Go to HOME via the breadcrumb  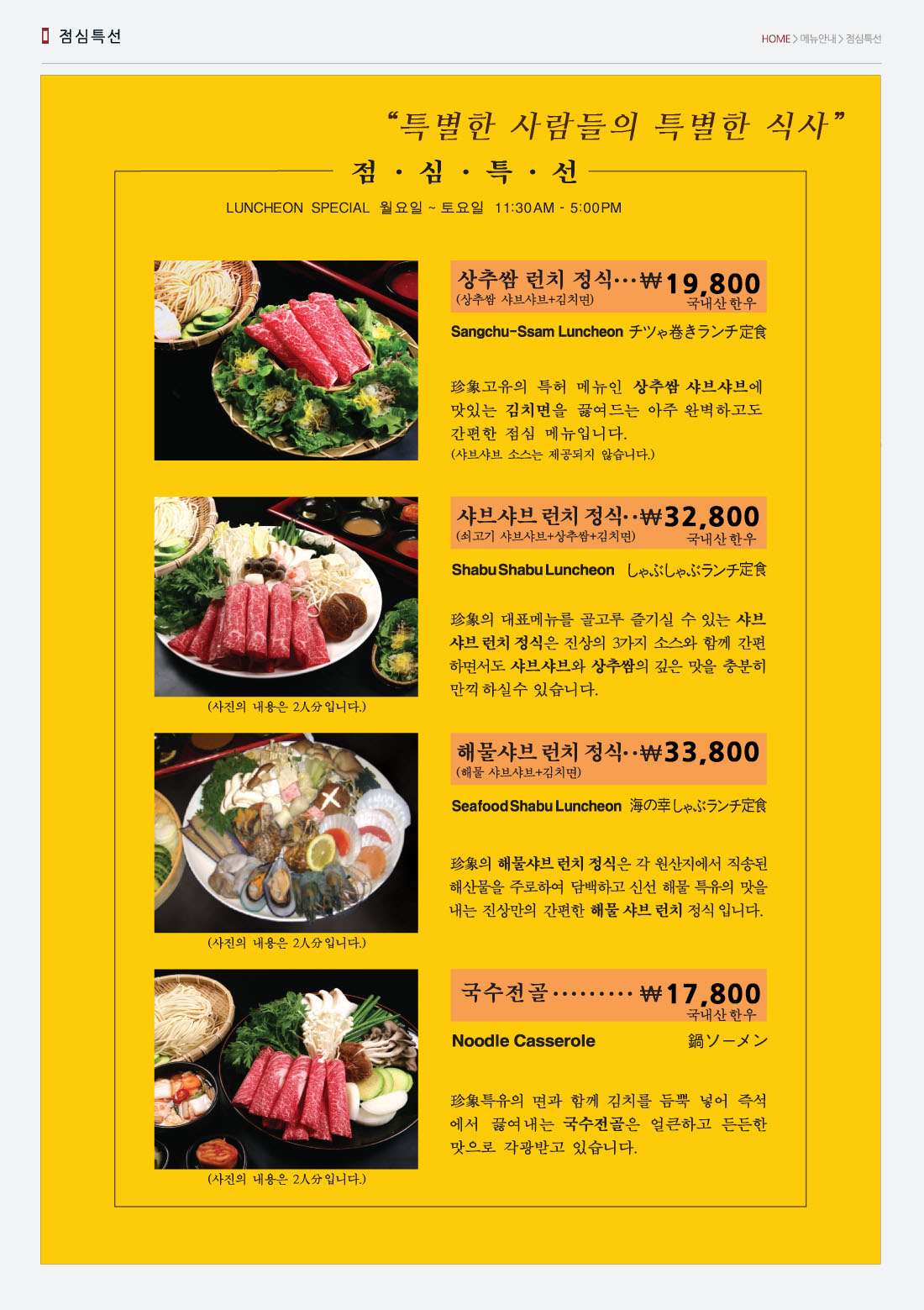pyautogui.click(x=775, y=39)
